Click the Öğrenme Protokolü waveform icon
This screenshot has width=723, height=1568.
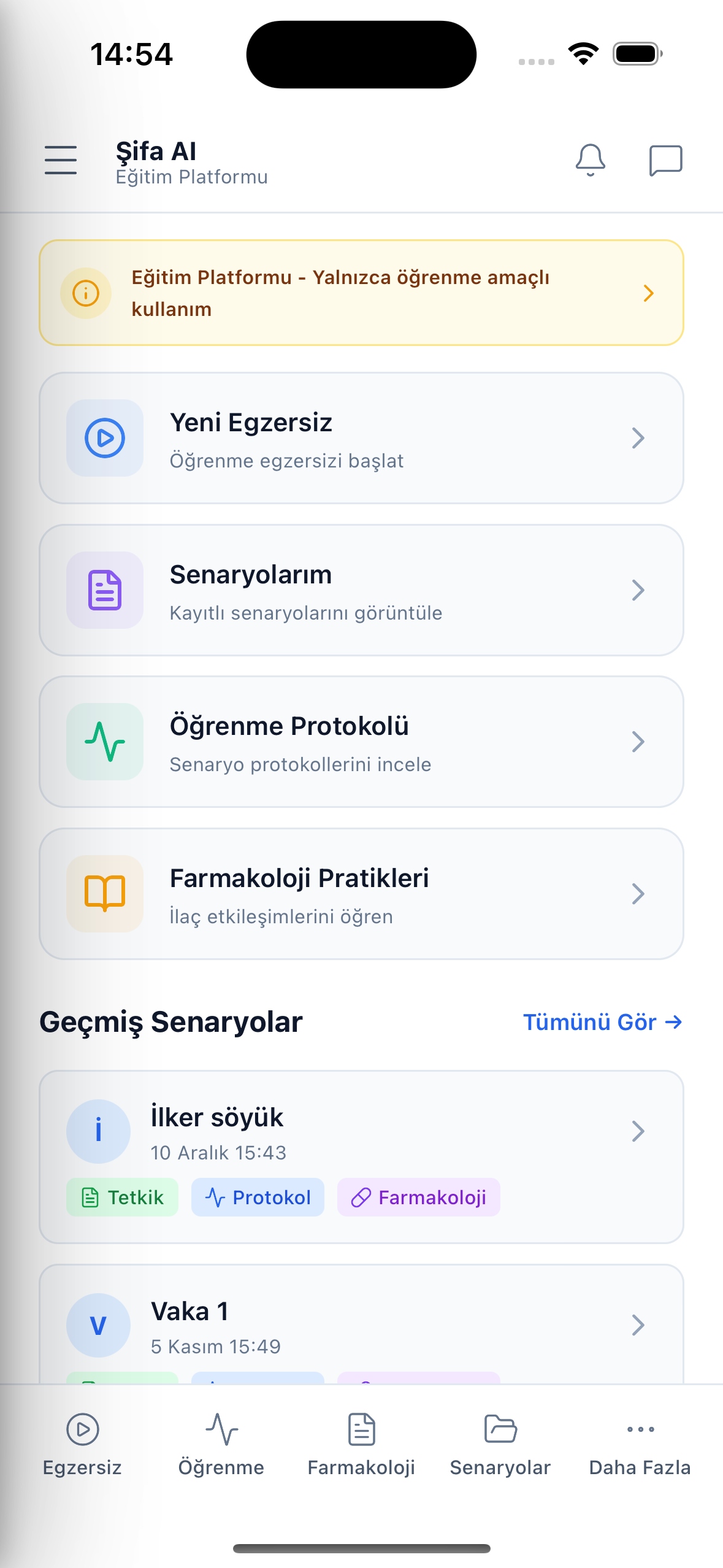105,742
